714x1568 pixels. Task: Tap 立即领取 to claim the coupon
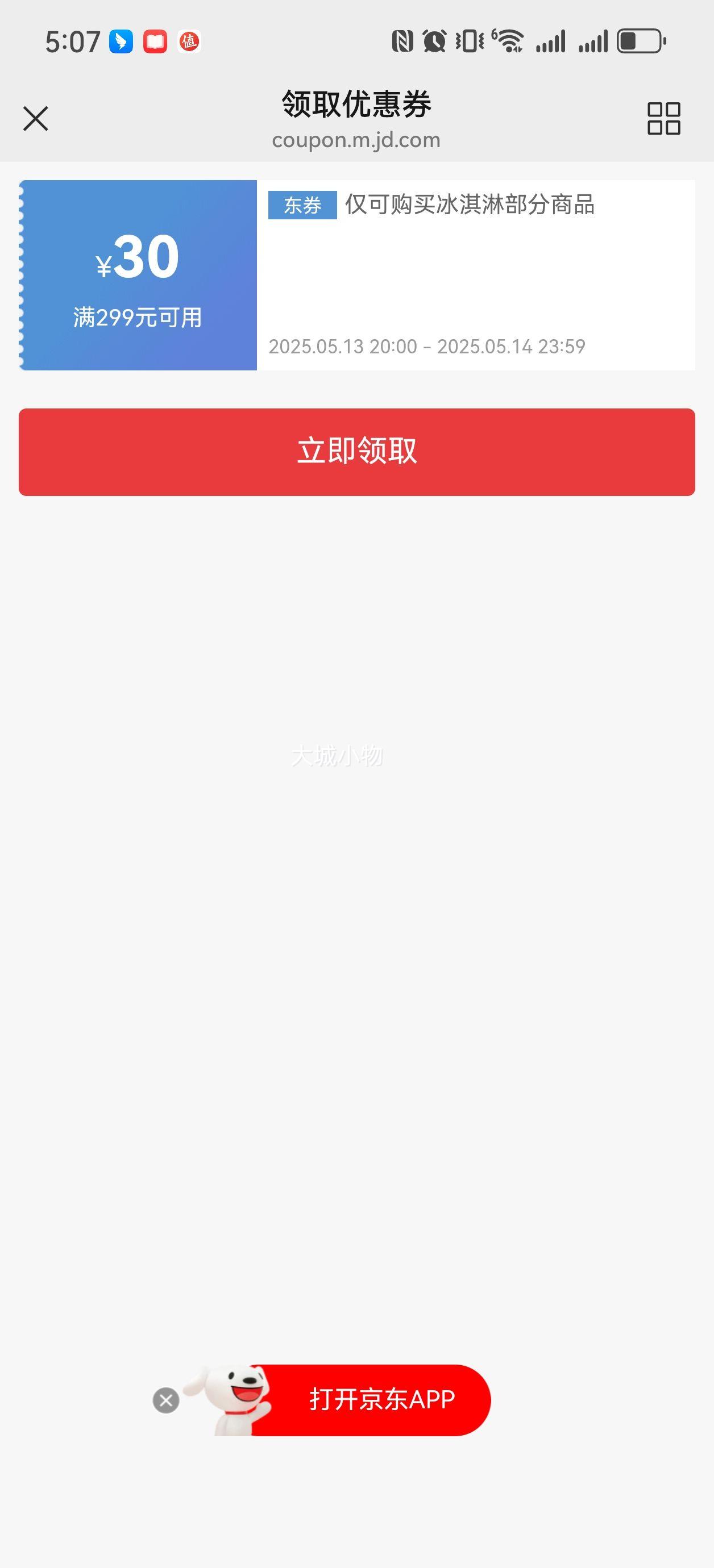pos(357,452)
